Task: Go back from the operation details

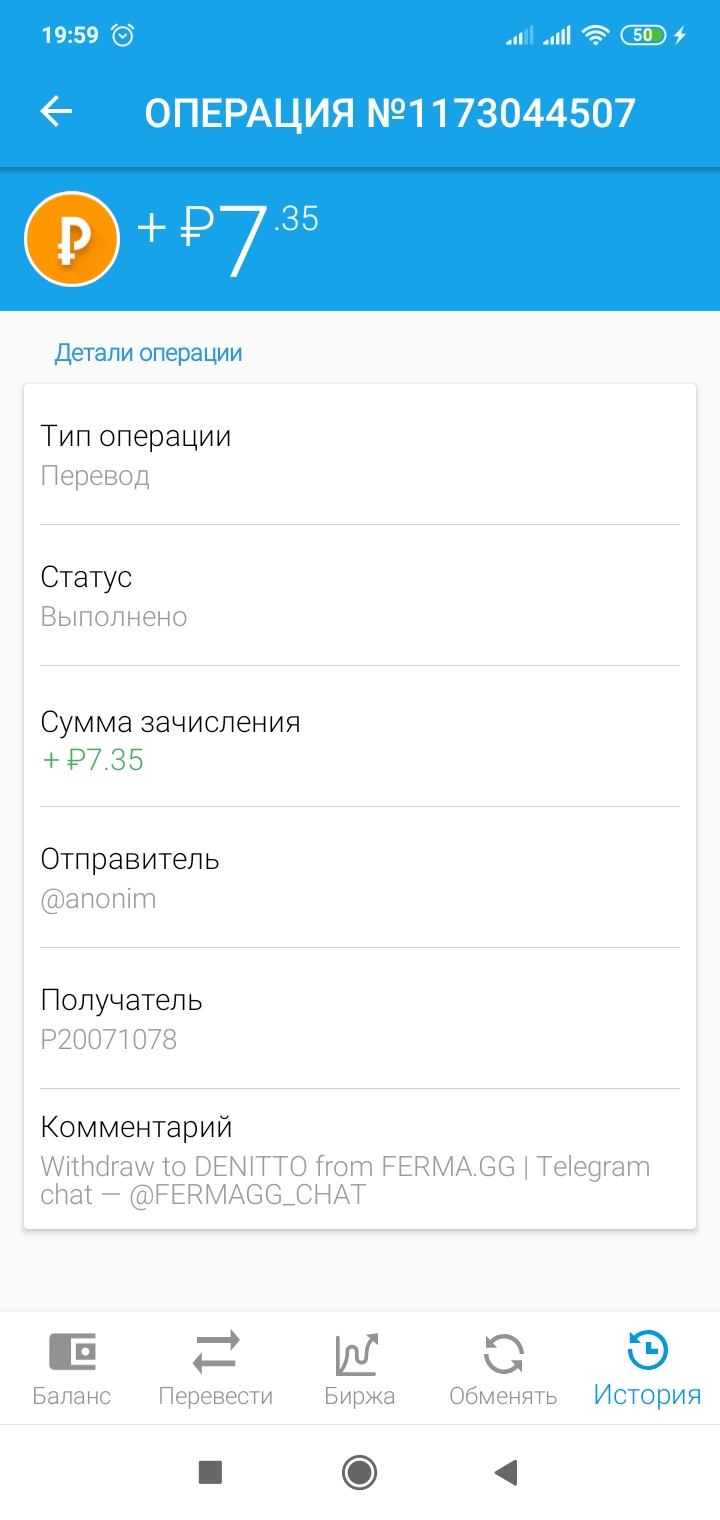Action: [56, 112]
